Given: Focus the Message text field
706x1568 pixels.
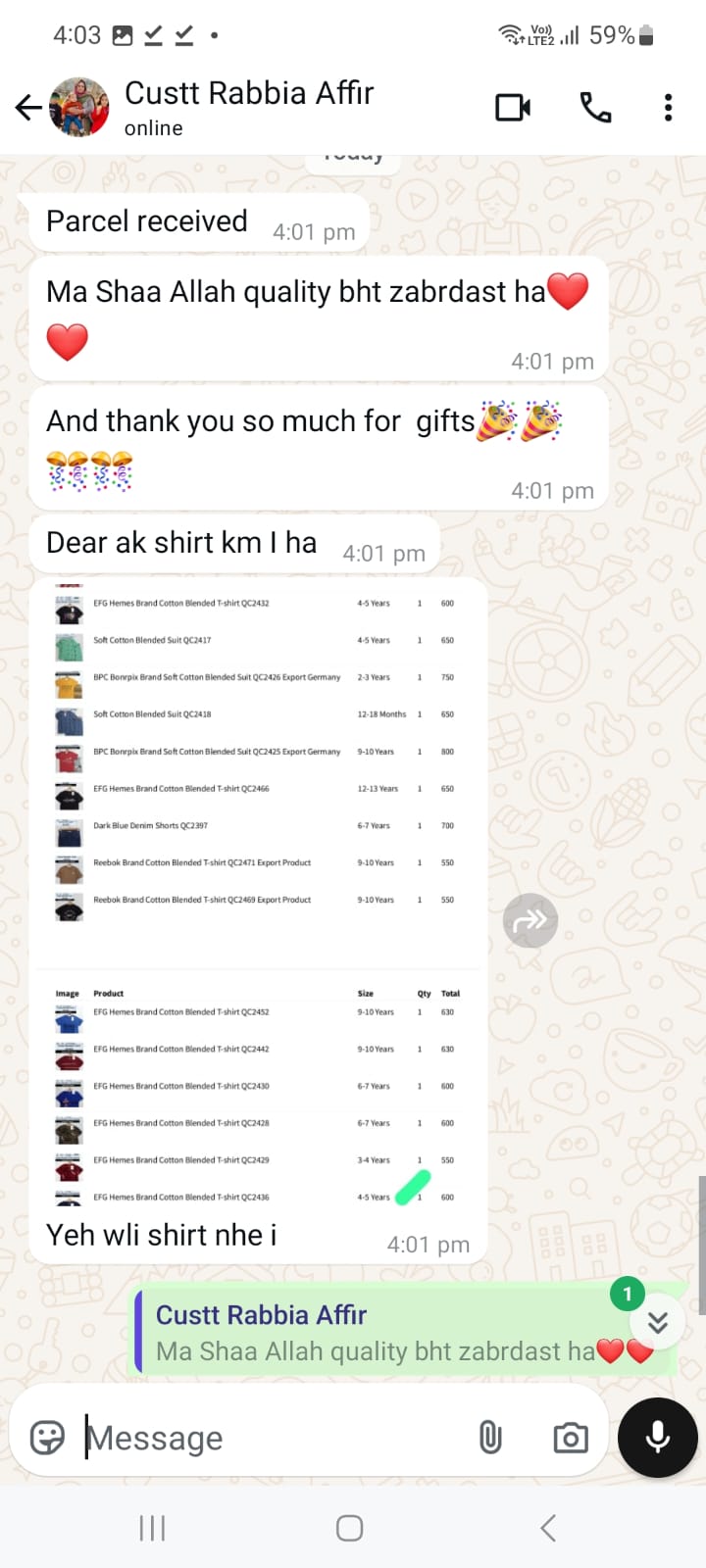Looking at the screenshot, I should (x=275, y=1438).
